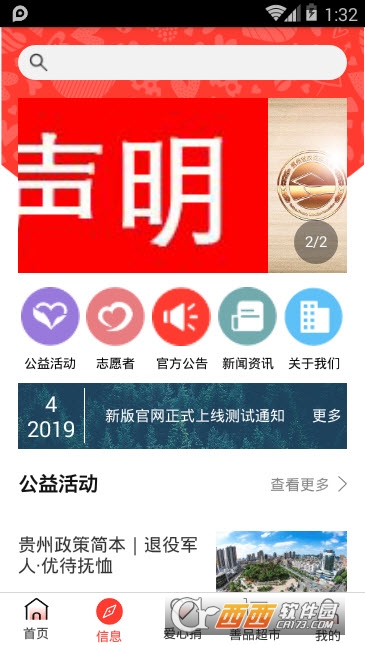Screen dimensions: 365x645
Task: Switch to the 首页 tab
Action: [36, 619]
